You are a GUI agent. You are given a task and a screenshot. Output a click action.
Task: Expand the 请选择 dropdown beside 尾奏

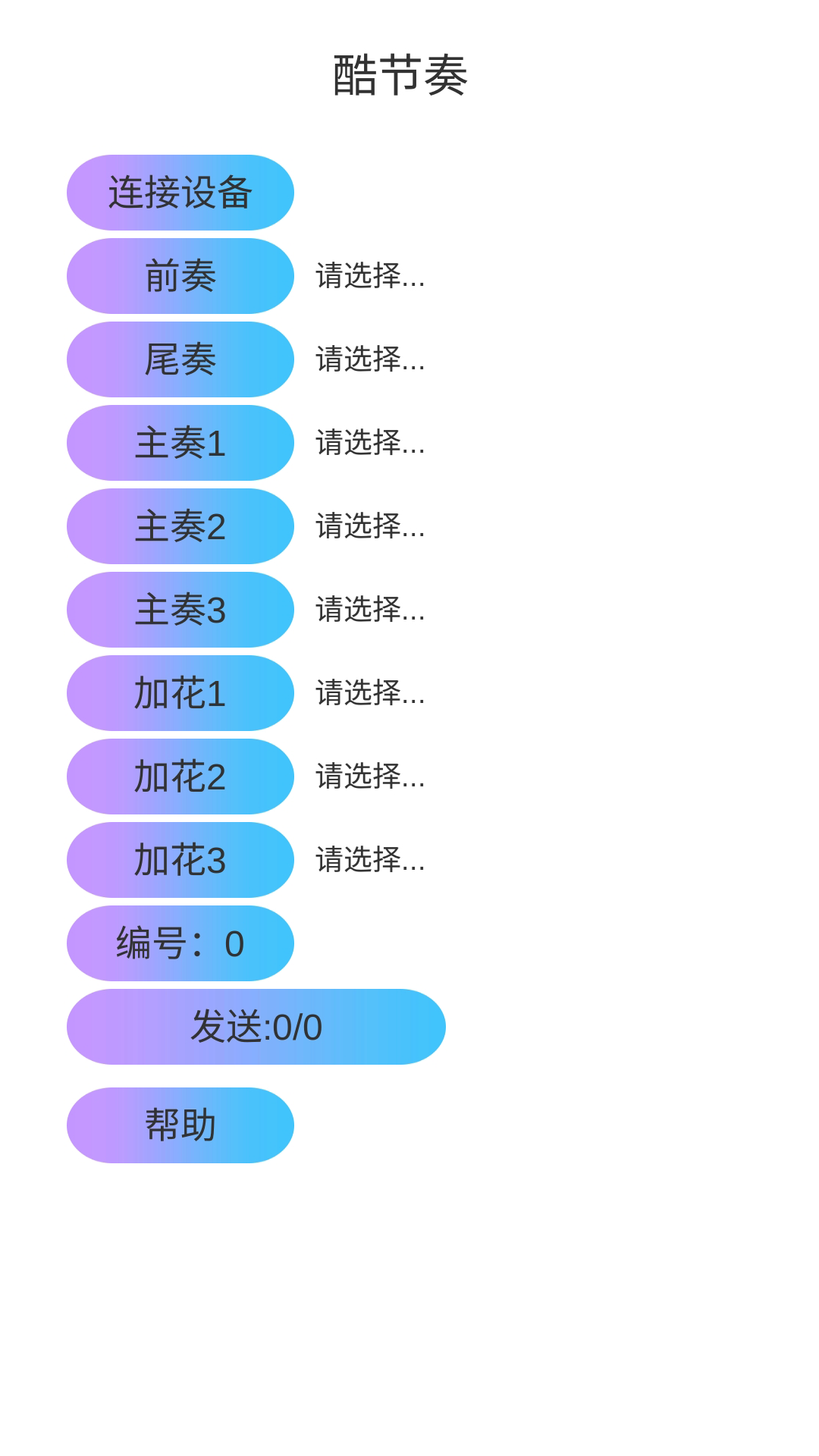tap(370, 359)
